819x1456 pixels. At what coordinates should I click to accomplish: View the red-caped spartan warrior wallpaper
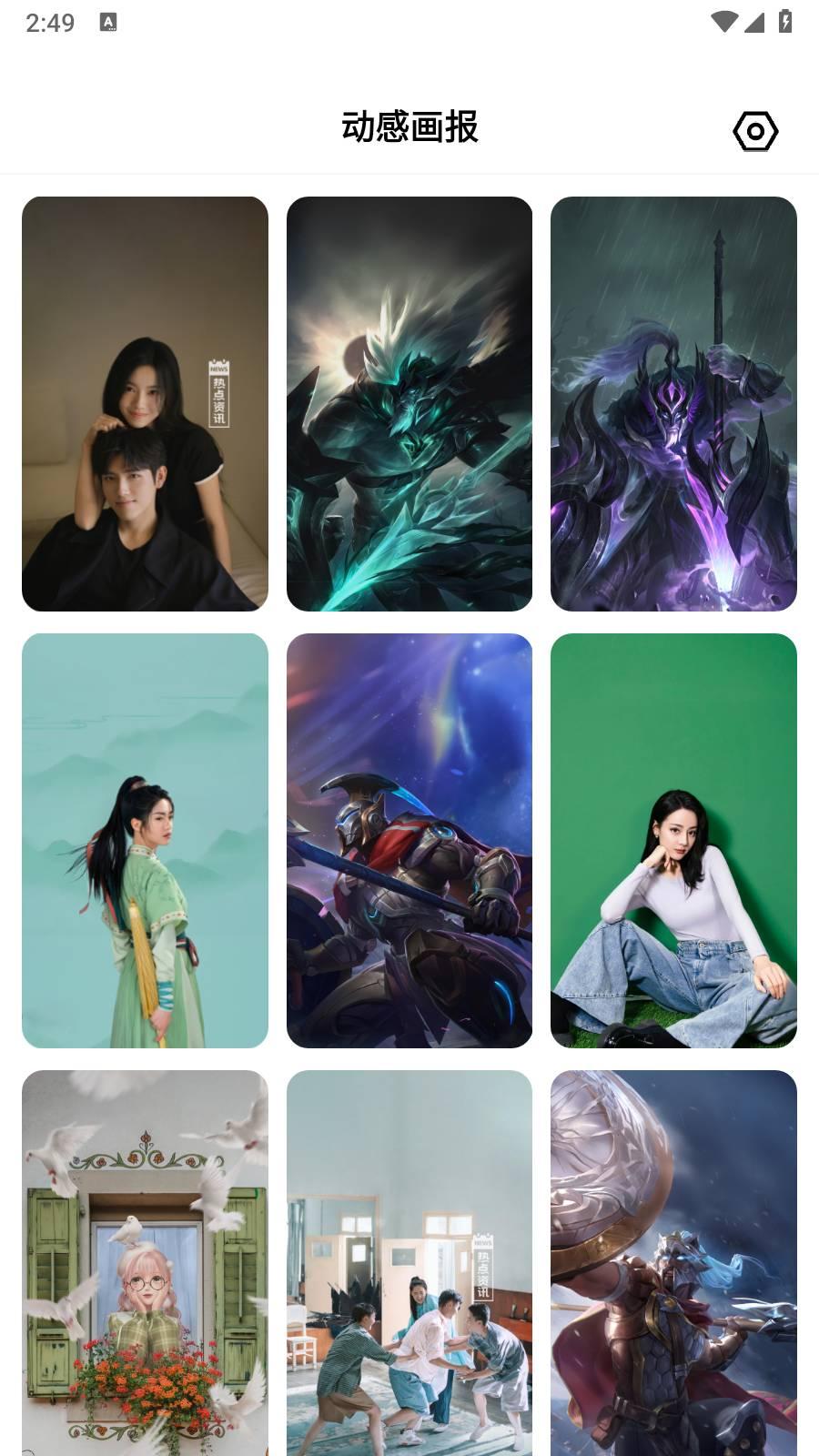pos(409,840)
